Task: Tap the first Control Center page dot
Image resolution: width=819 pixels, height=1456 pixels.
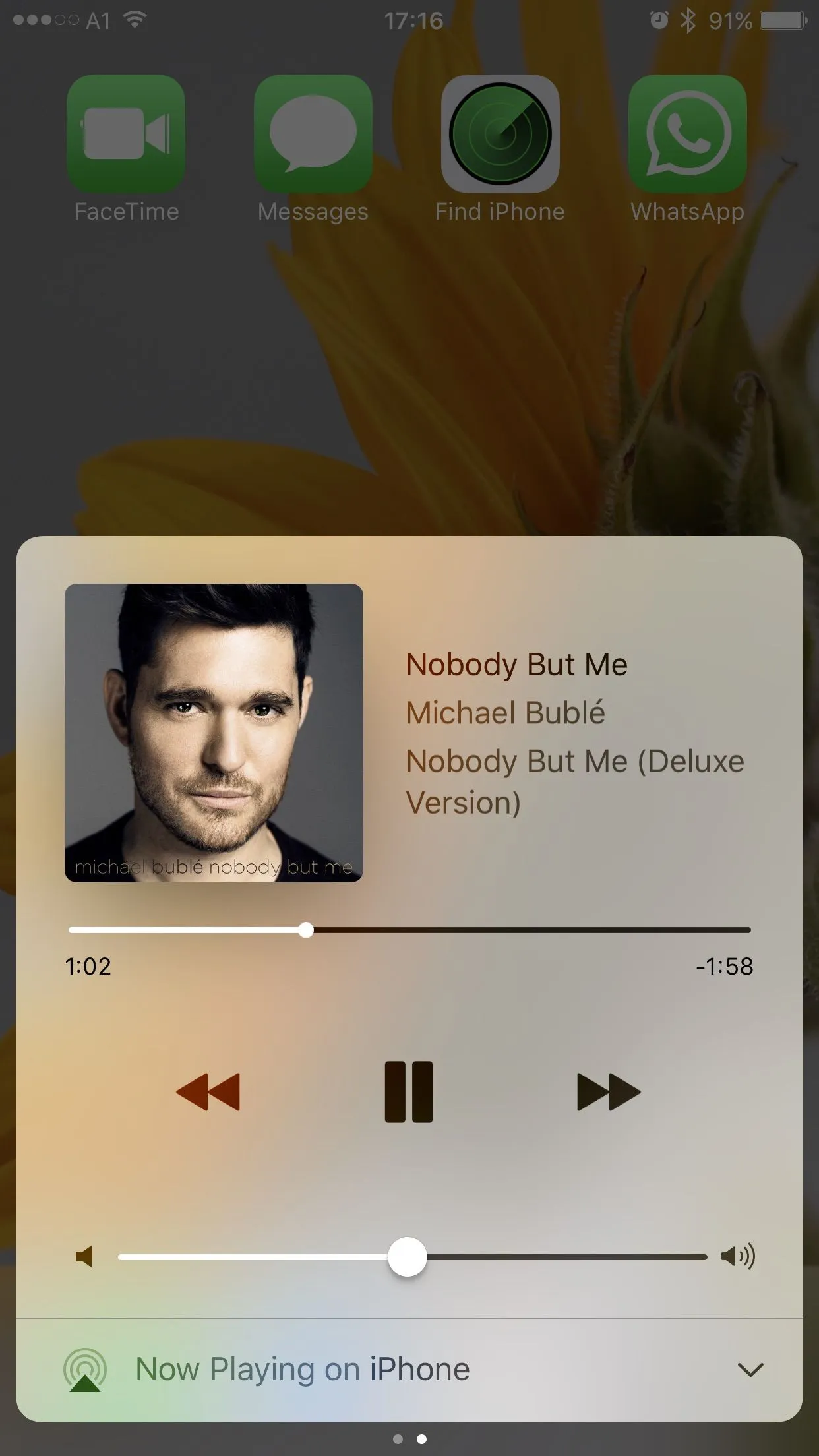Action: (x=398, y=1439)
